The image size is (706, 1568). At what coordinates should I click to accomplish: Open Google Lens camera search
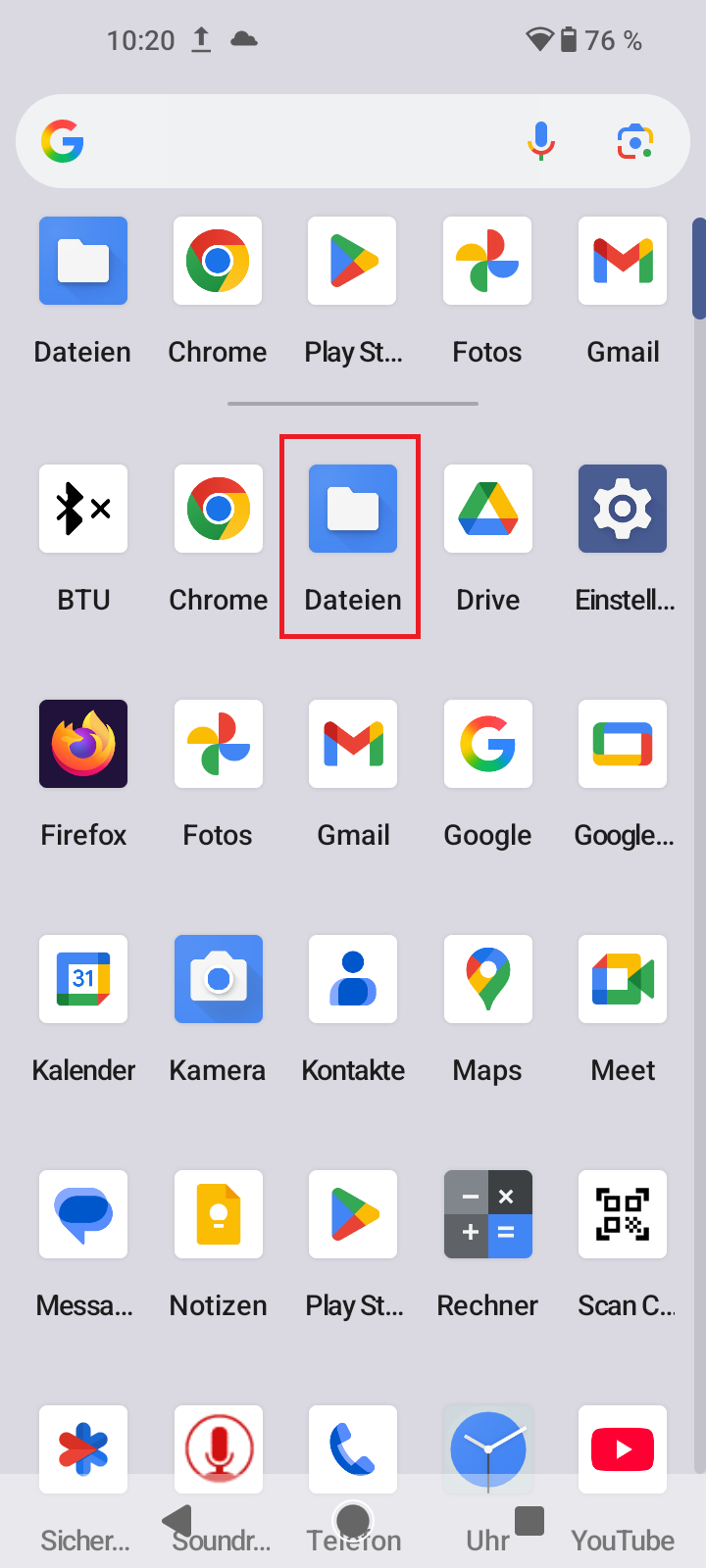click(x=634, y=142)
